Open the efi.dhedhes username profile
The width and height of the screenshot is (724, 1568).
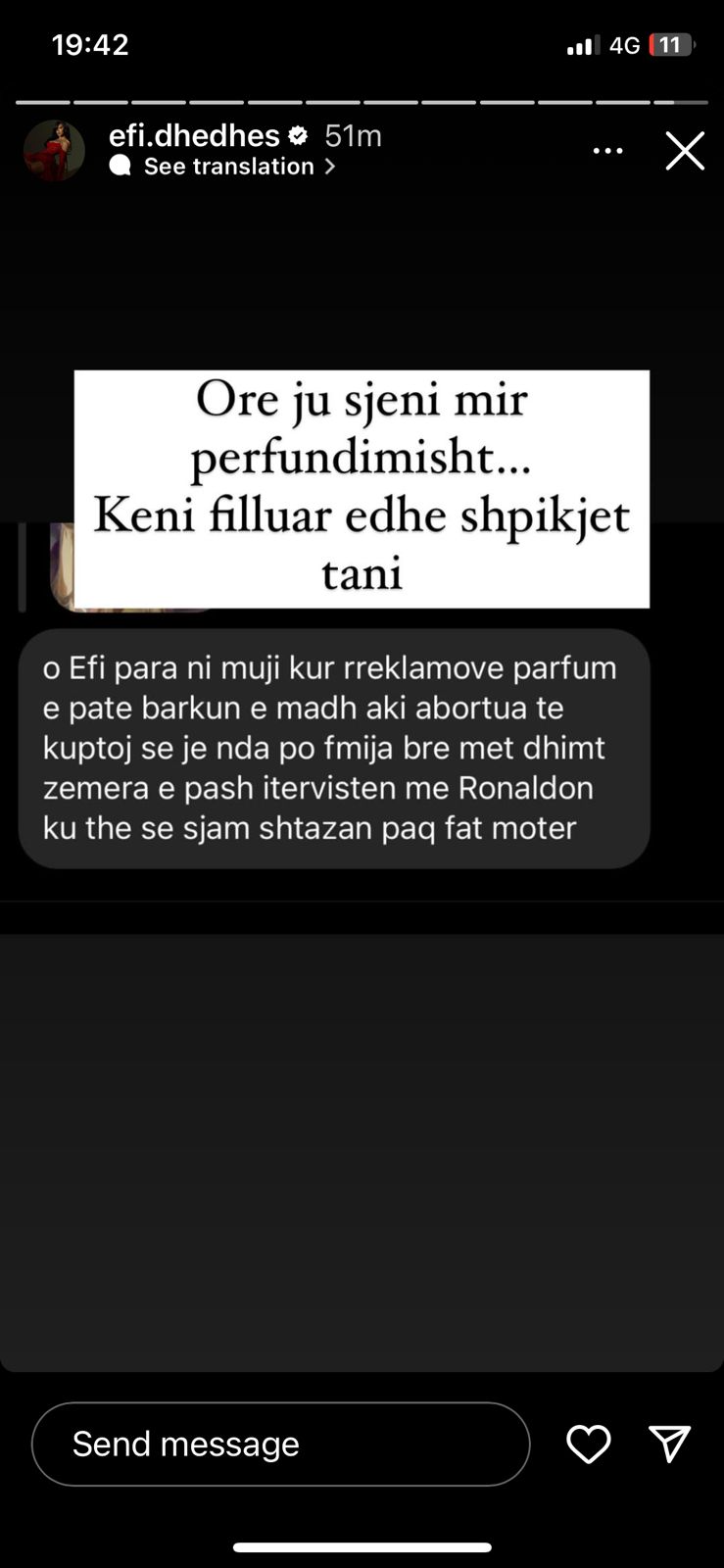[194, 135]
